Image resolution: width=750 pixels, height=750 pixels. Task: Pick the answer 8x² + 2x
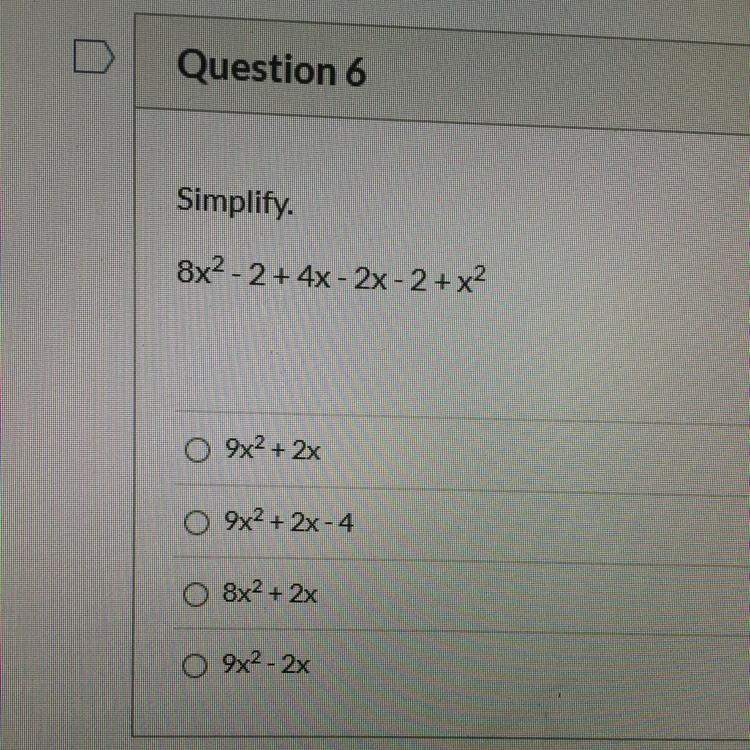(197, 594)
